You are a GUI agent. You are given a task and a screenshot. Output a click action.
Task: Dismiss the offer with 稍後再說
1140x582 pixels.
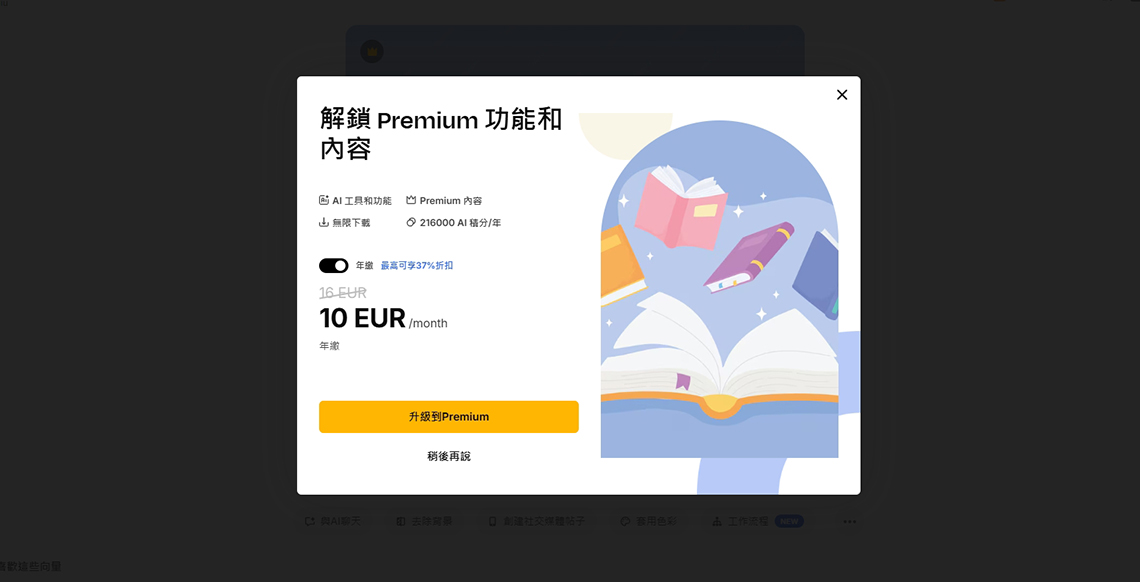pyautogui.click(x=448, y=456)
